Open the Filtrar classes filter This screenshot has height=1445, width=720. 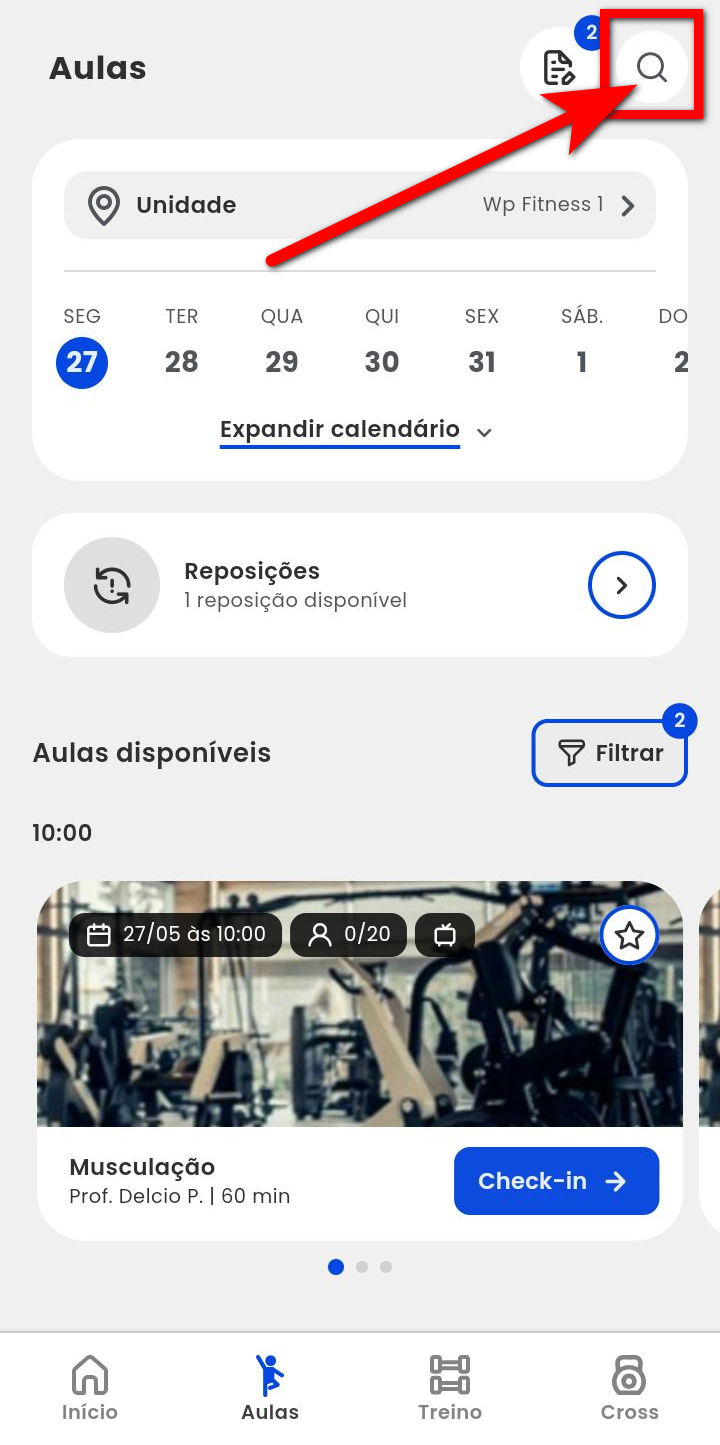[x=609, y=753]
